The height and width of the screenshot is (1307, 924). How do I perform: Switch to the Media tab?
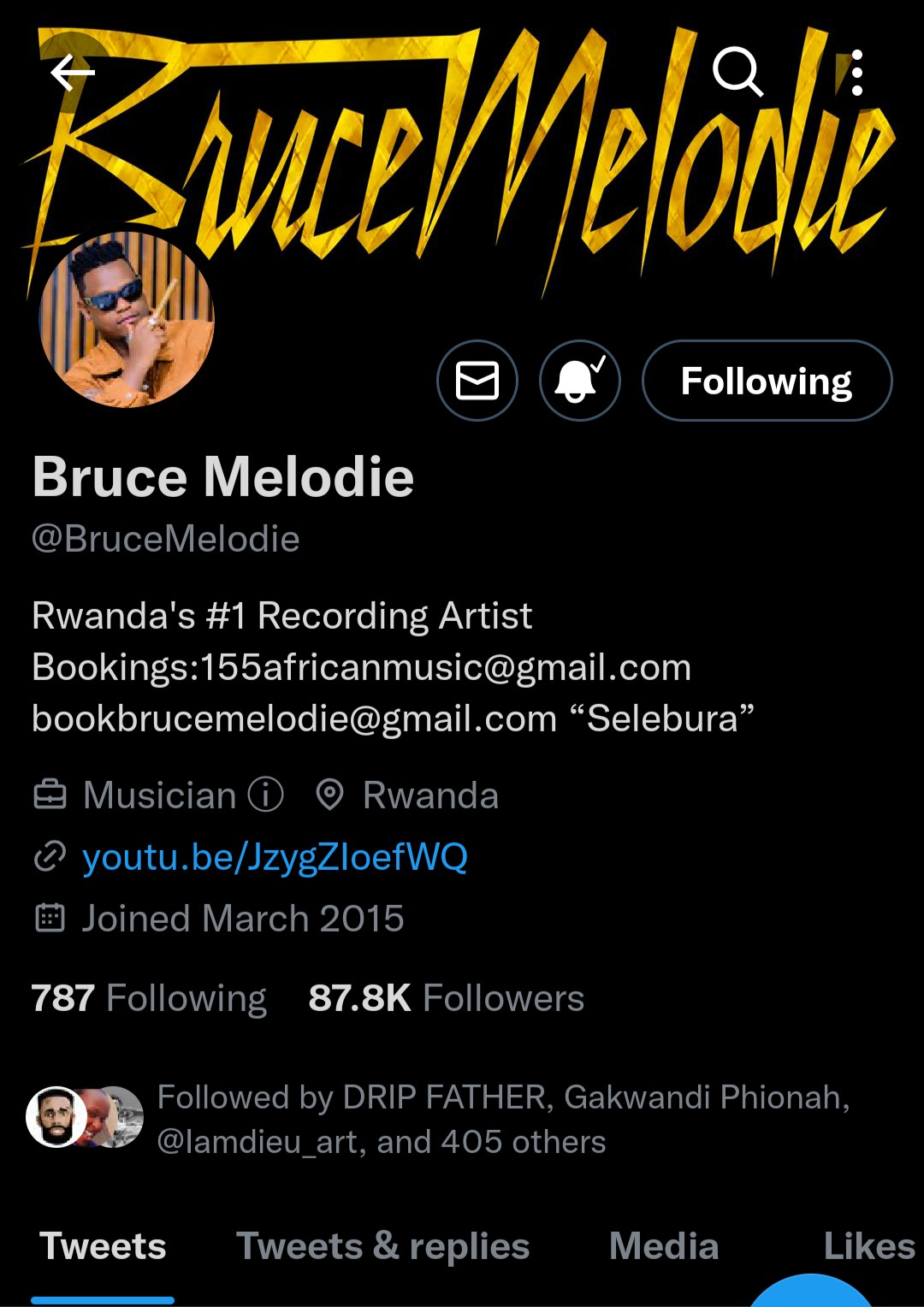pos(664,1246)
